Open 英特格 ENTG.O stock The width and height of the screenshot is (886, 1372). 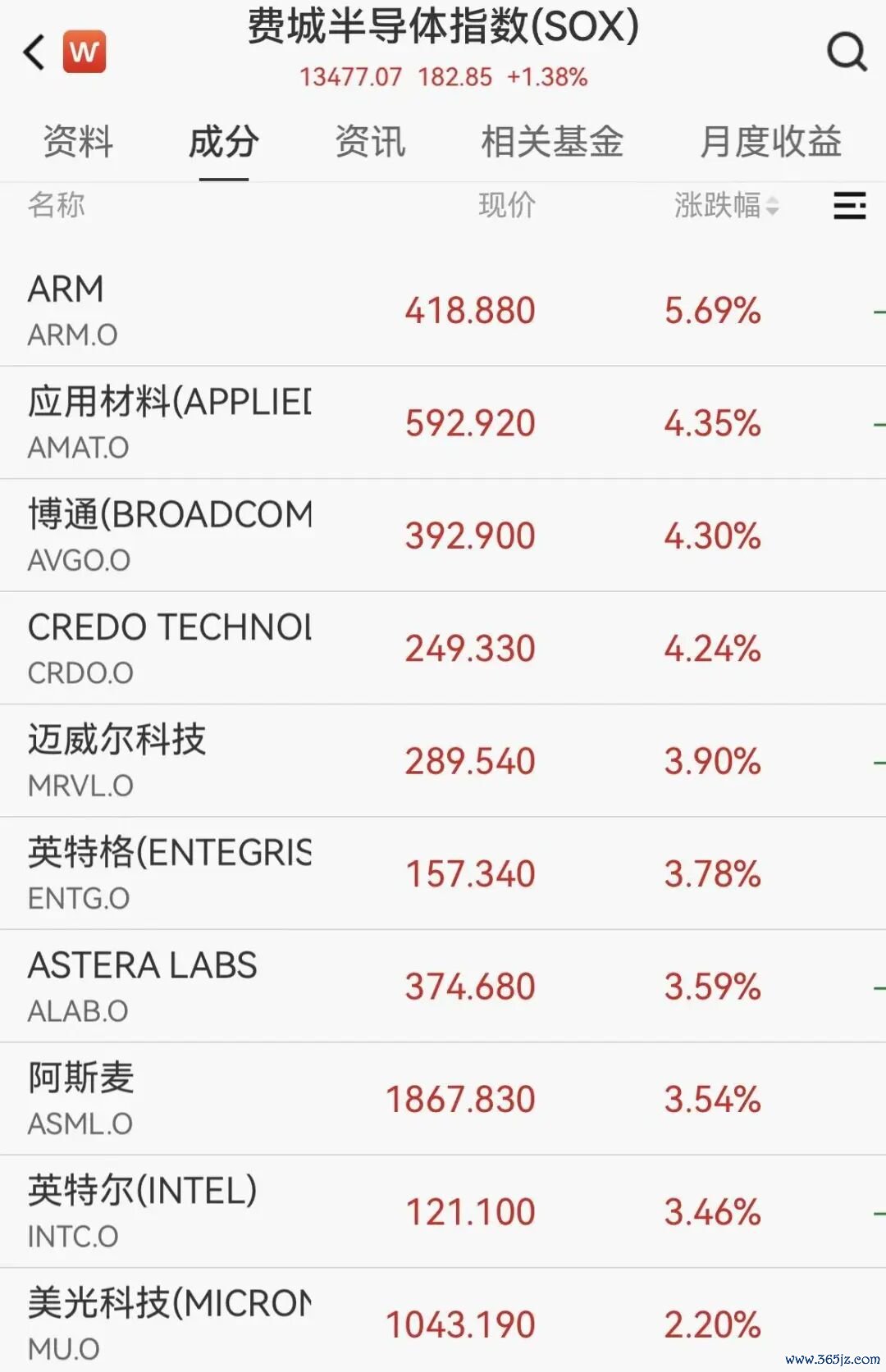(x=443, y=873)
